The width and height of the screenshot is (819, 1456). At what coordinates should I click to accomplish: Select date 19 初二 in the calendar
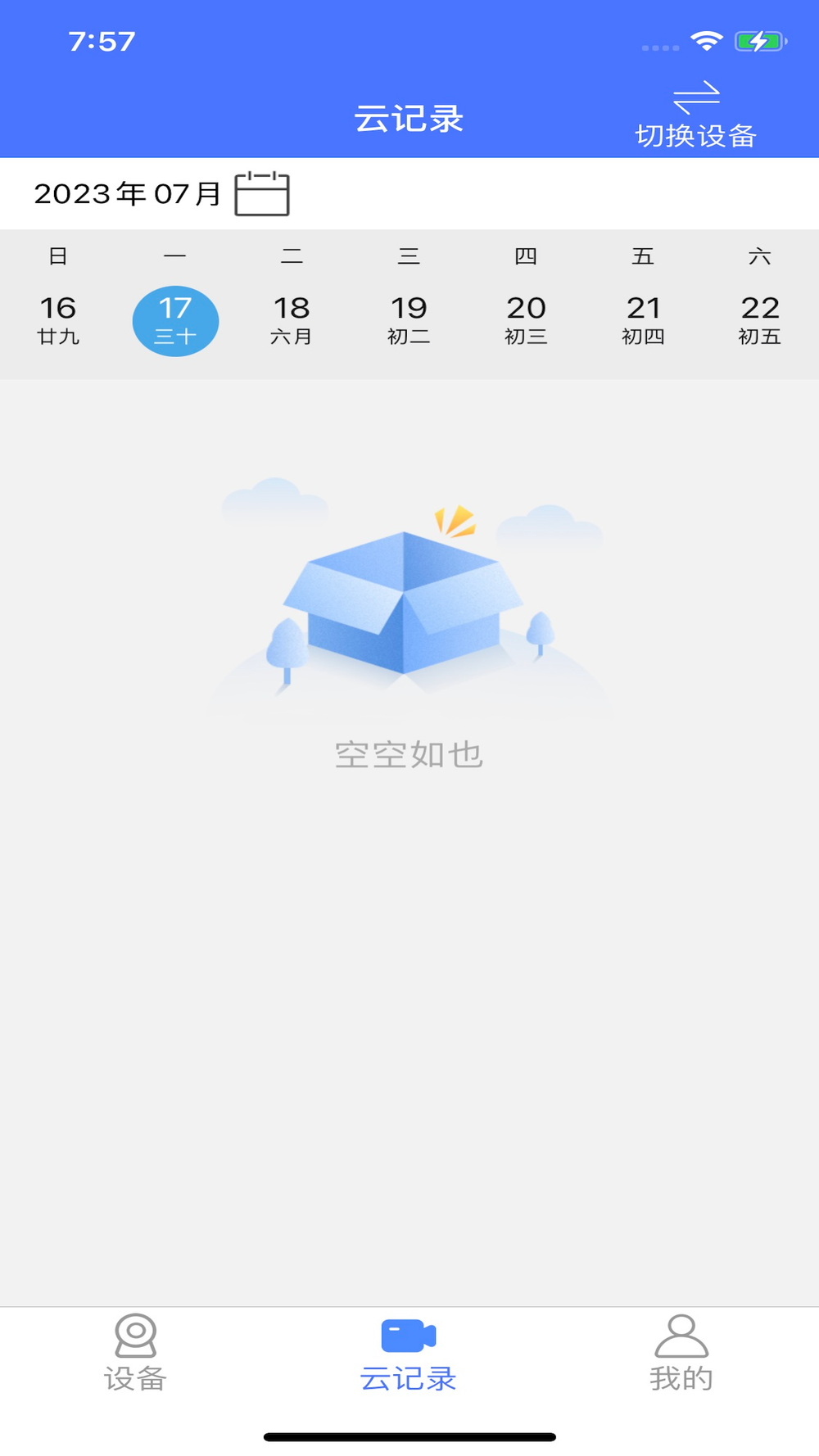click(409, 319)
